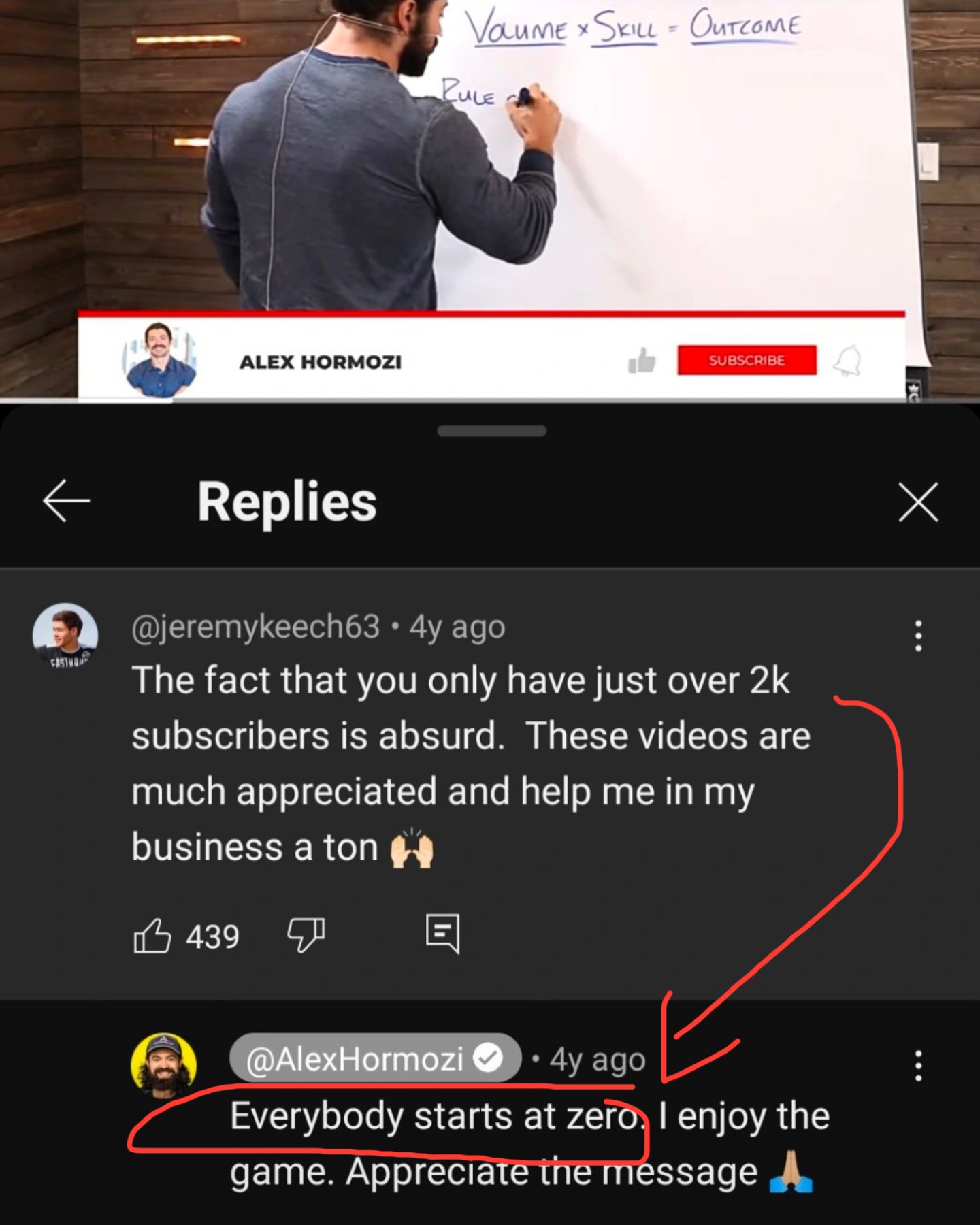Tap AlexHormozi's profile avatar

tap(164, 1065)
